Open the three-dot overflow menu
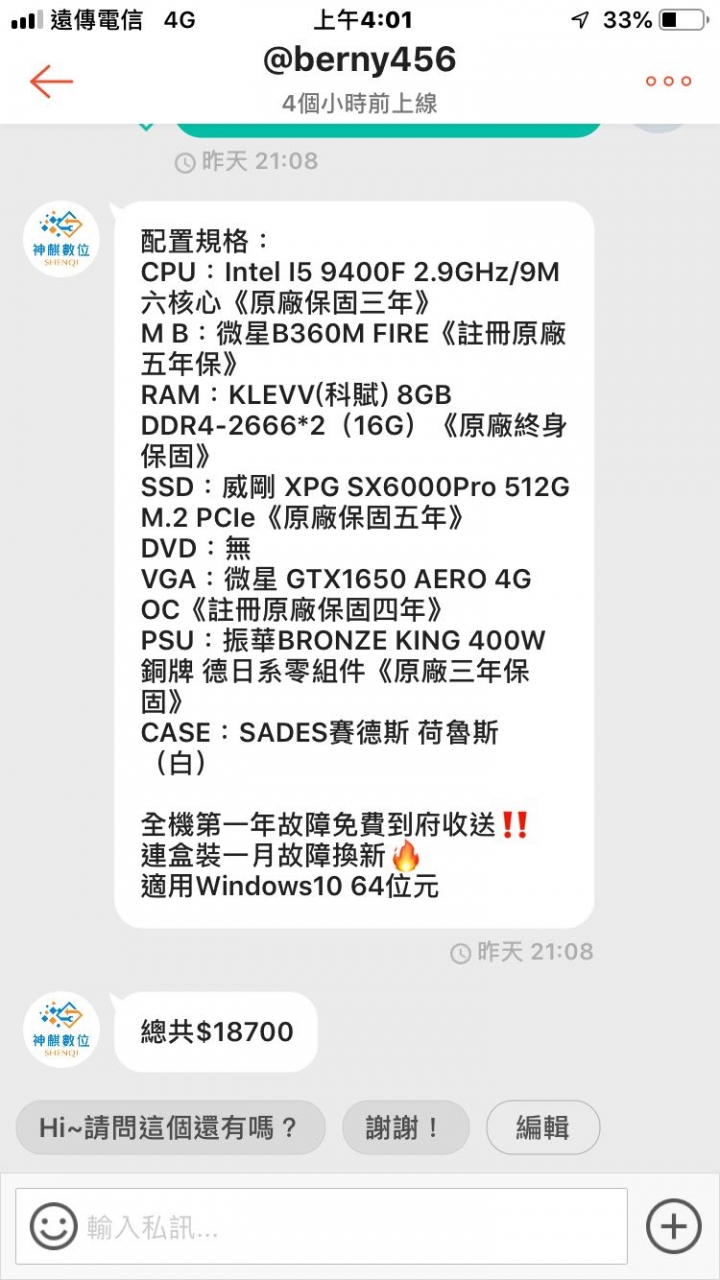 click(x=668, y=81)
